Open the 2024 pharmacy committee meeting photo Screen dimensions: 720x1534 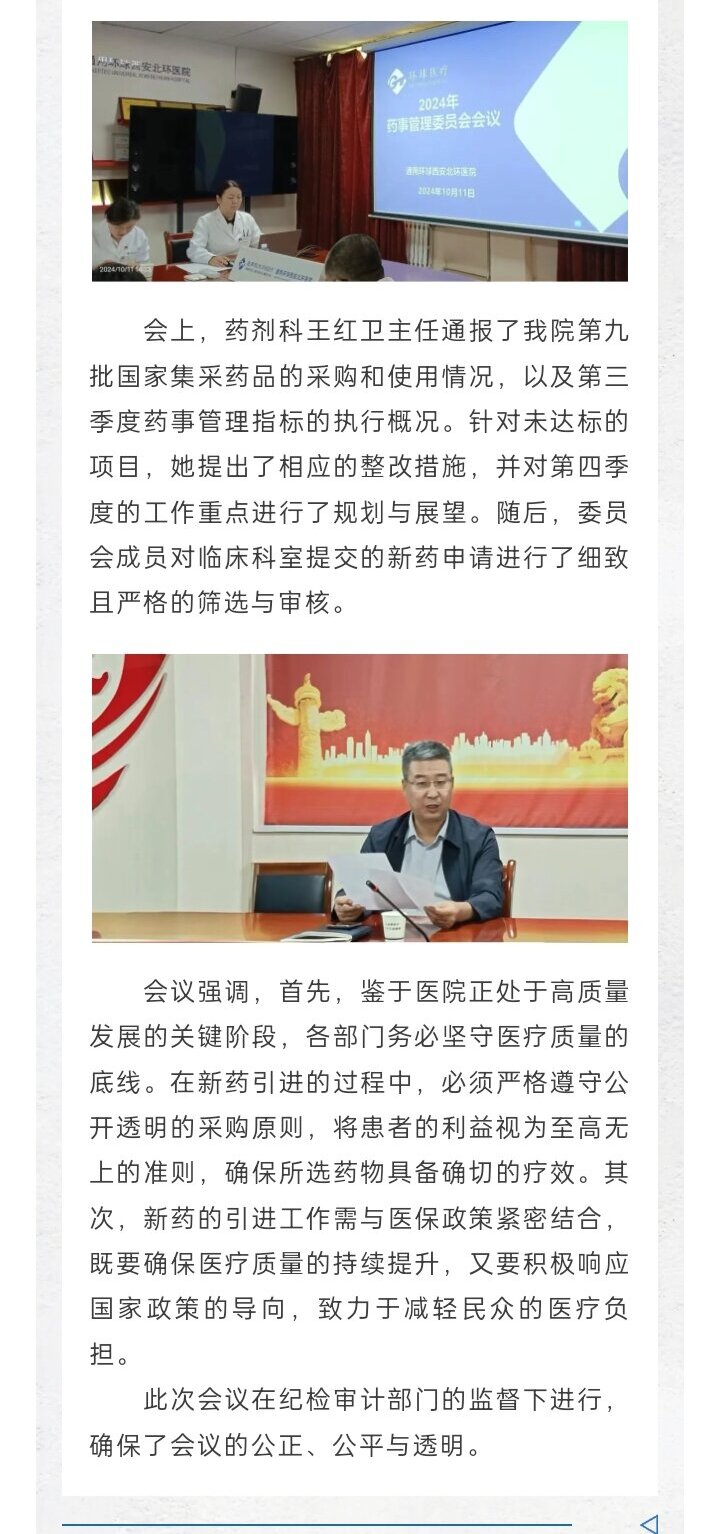pos(360,151)
